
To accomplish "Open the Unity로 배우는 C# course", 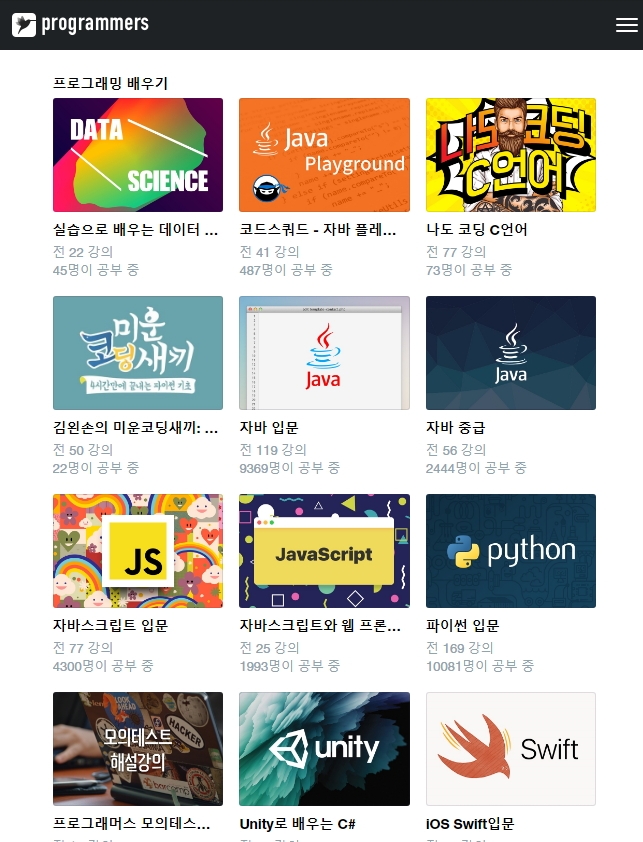I will pos(324,749).
